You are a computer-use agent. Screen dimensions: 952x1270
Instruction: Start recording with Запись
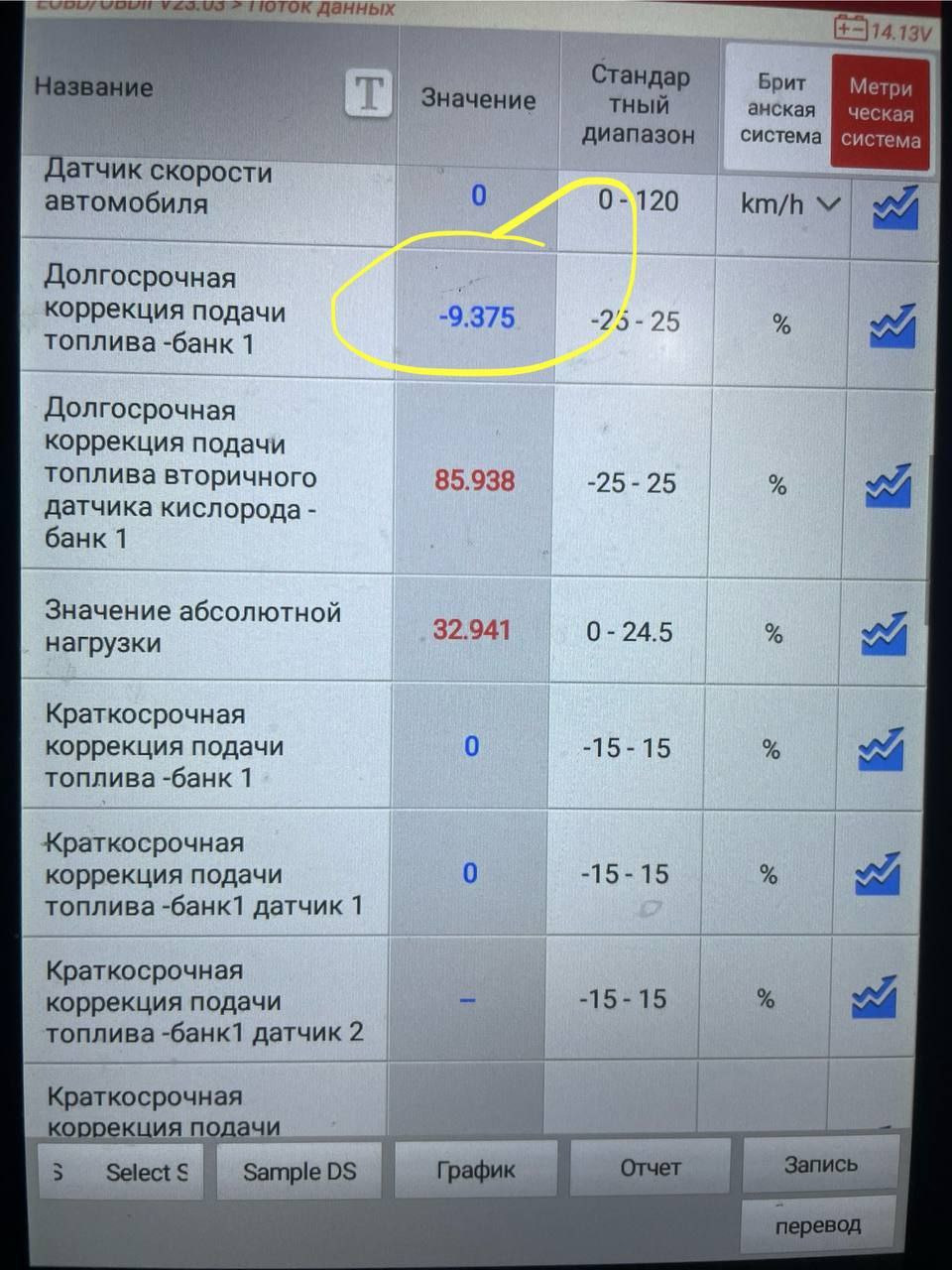(x=820, y=1164)
